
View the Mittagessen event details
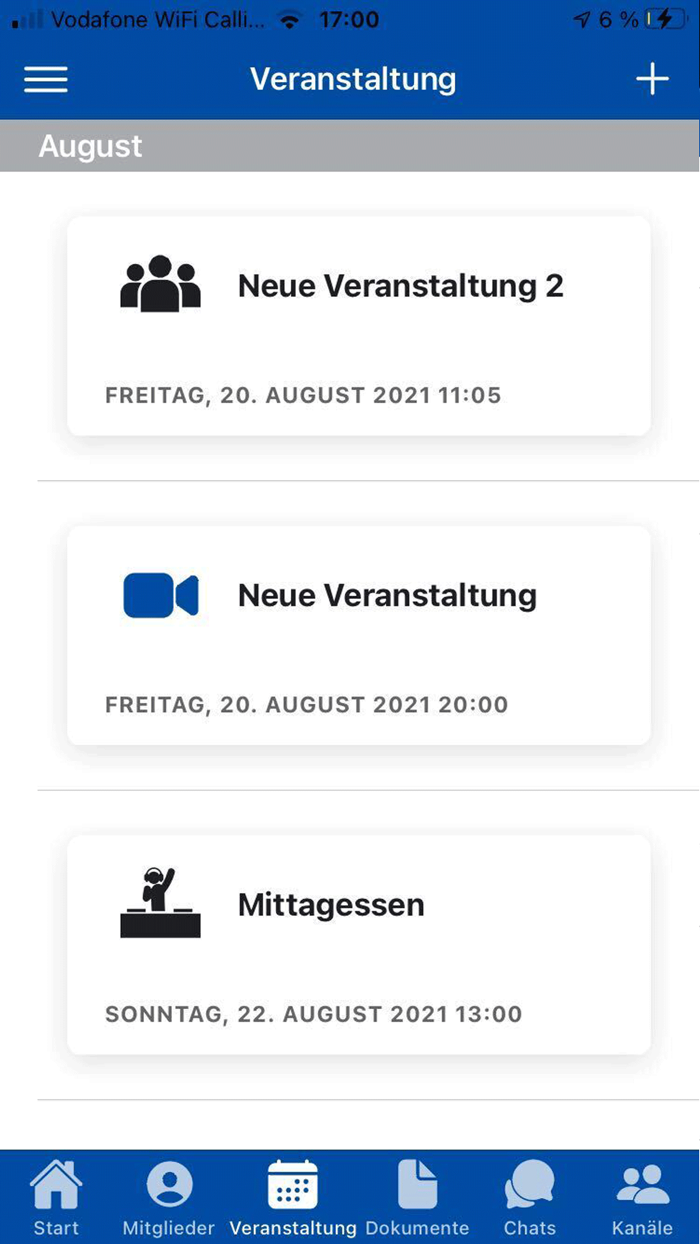pos(358,945)
